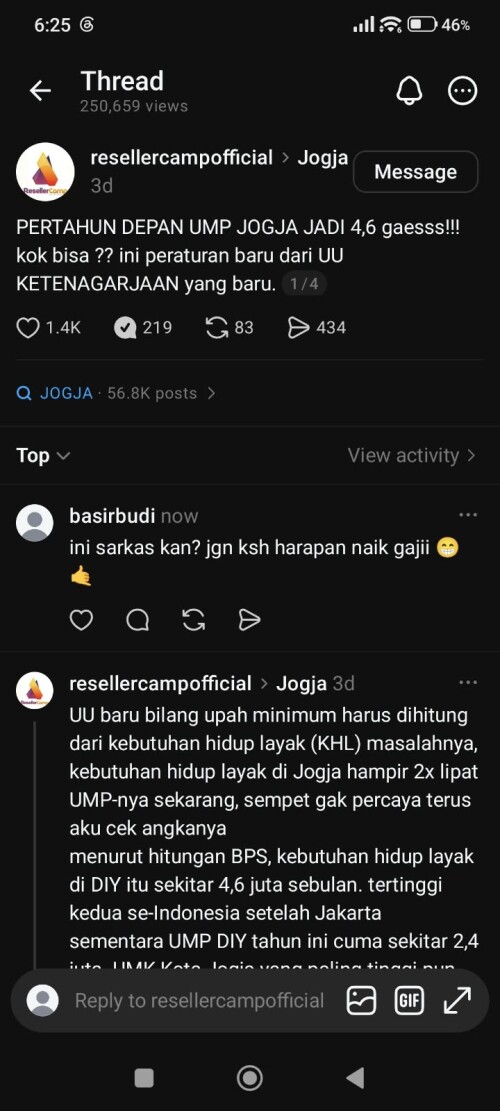The height and width of the screenshot is (1111, 500).
Task: Like basirbudi's reply
Action: pos(81,620)
